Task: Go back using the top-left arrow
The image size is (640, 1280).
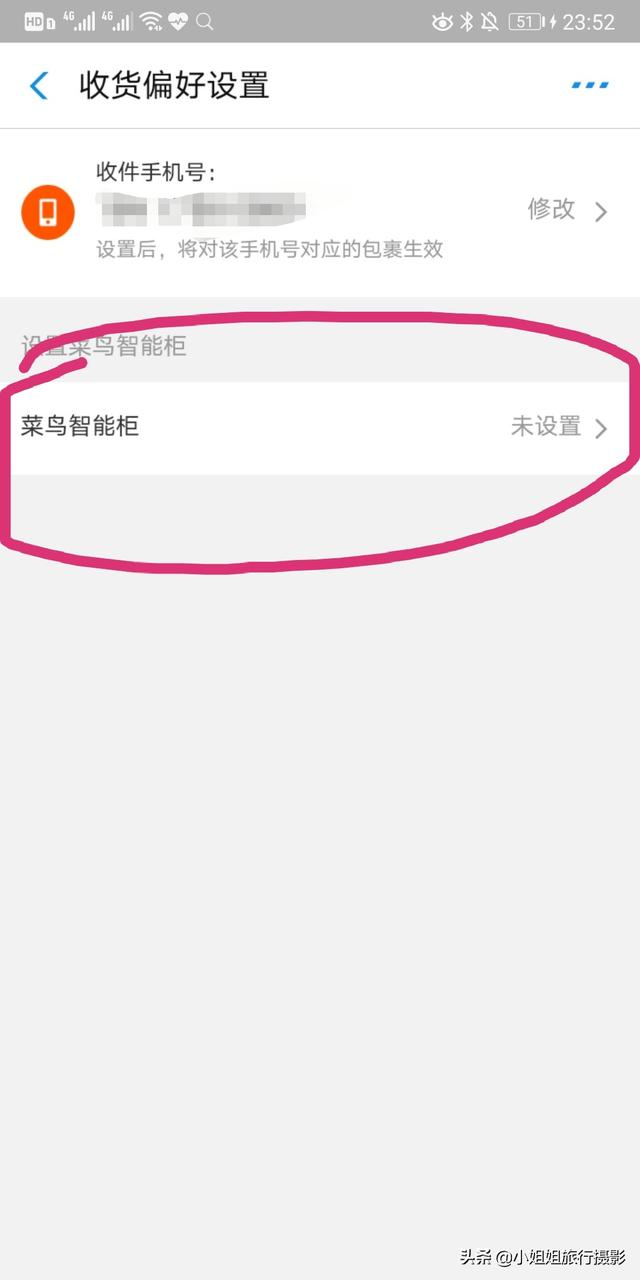Action: (x=39, y=86)
